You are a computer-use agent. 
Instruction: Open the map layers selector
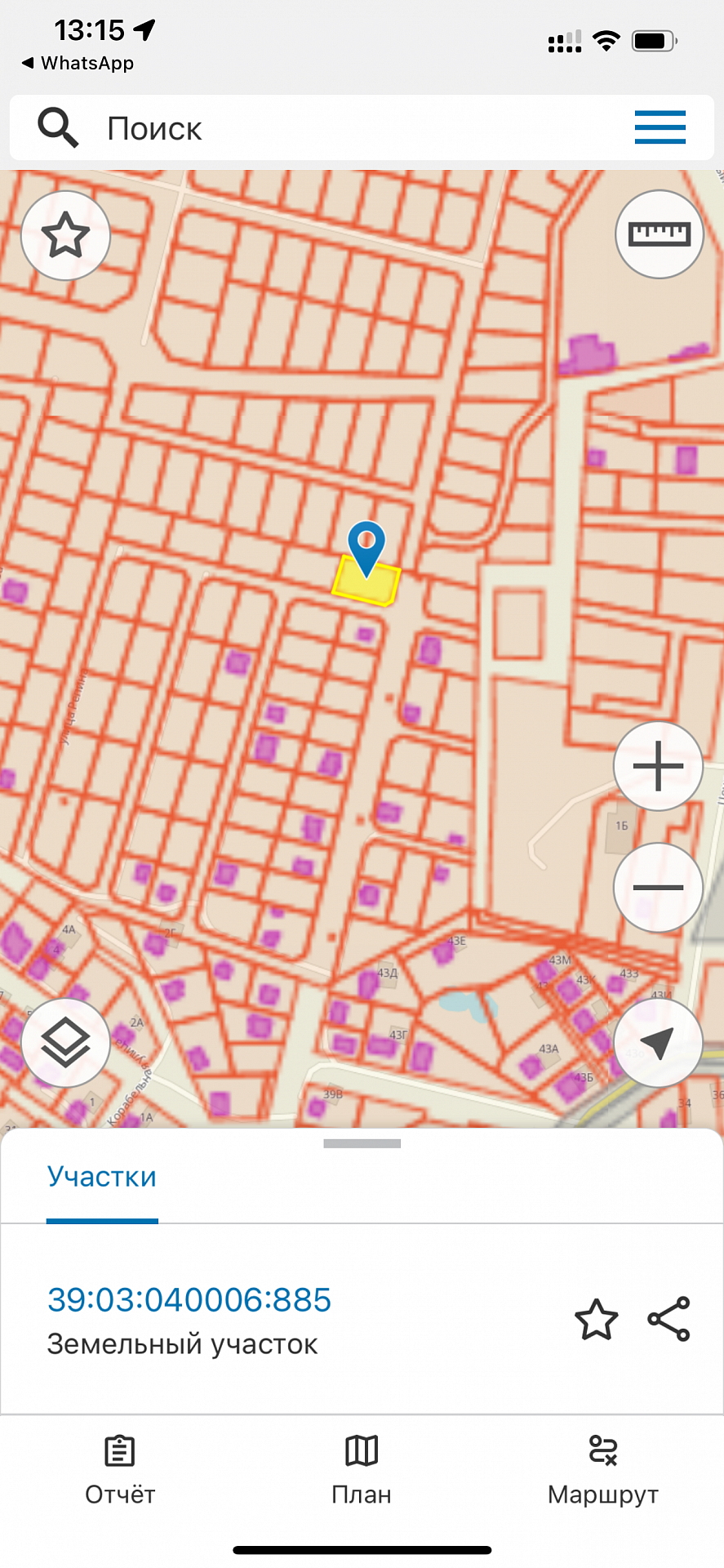pyautogui.click(x=65, y=1043)
